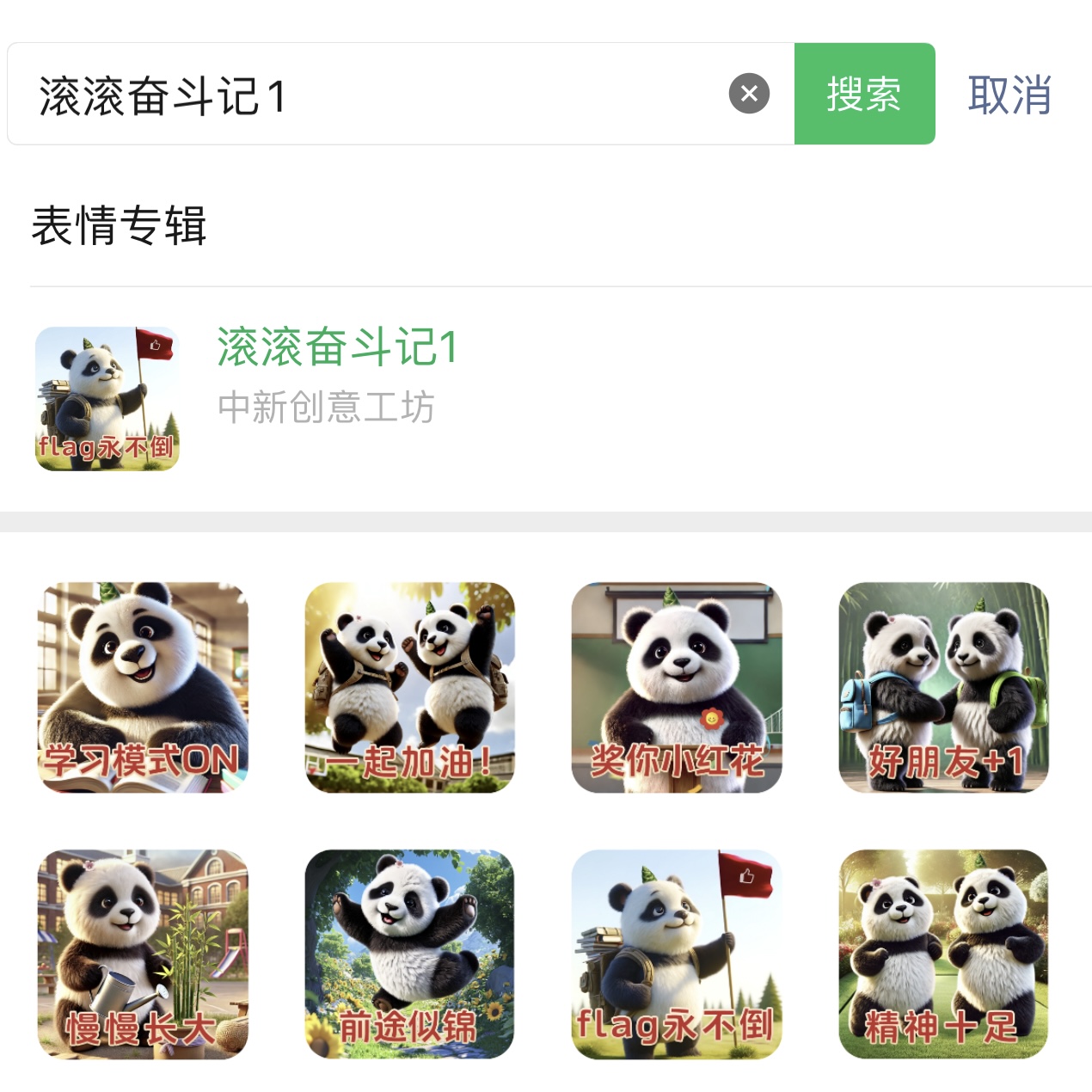Select the 一起加油! panda sticker
The image size is (1092, 1092).
coord(409,687)
